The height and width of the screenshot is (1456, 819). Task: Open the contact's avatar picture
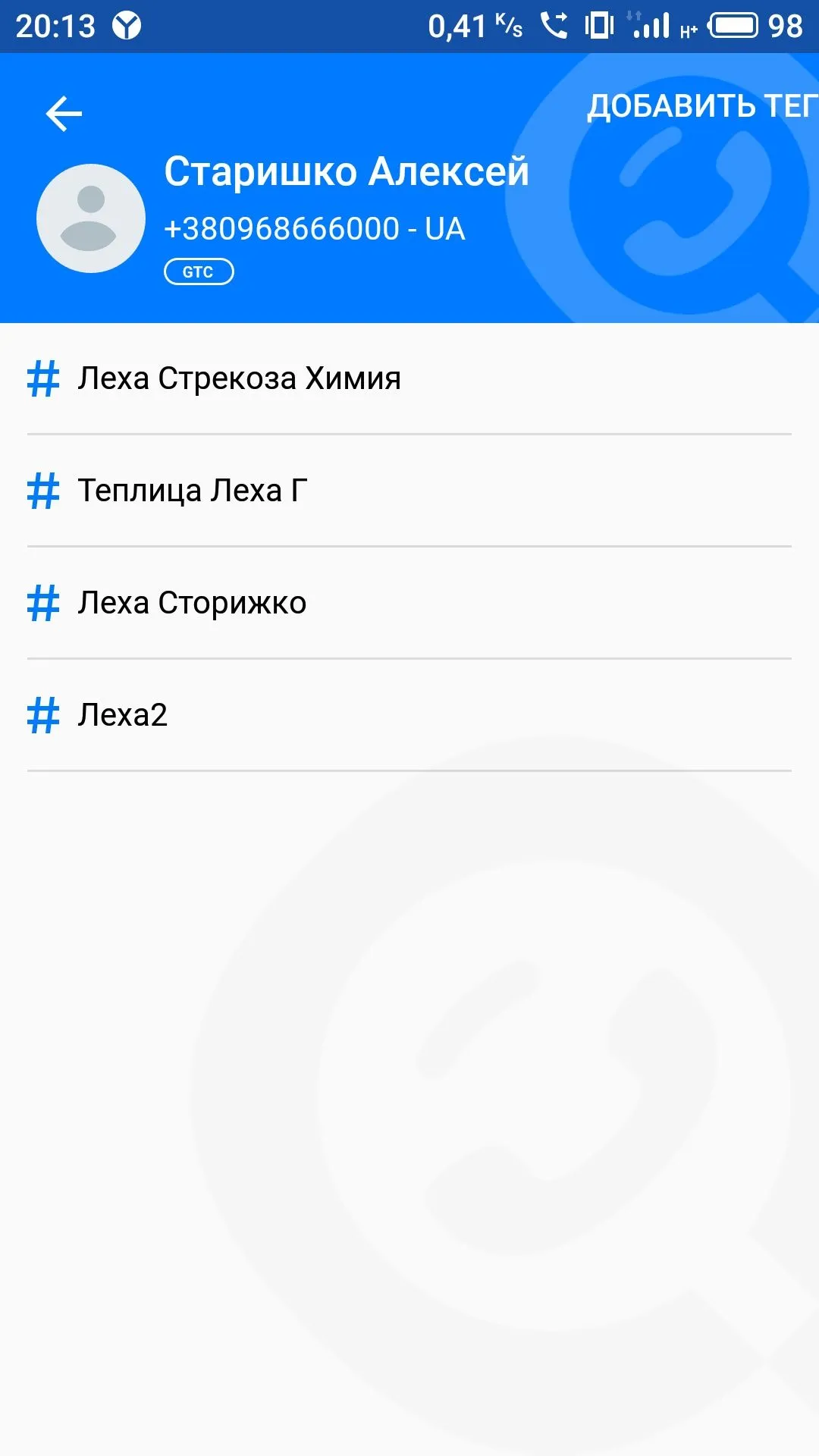91,218
